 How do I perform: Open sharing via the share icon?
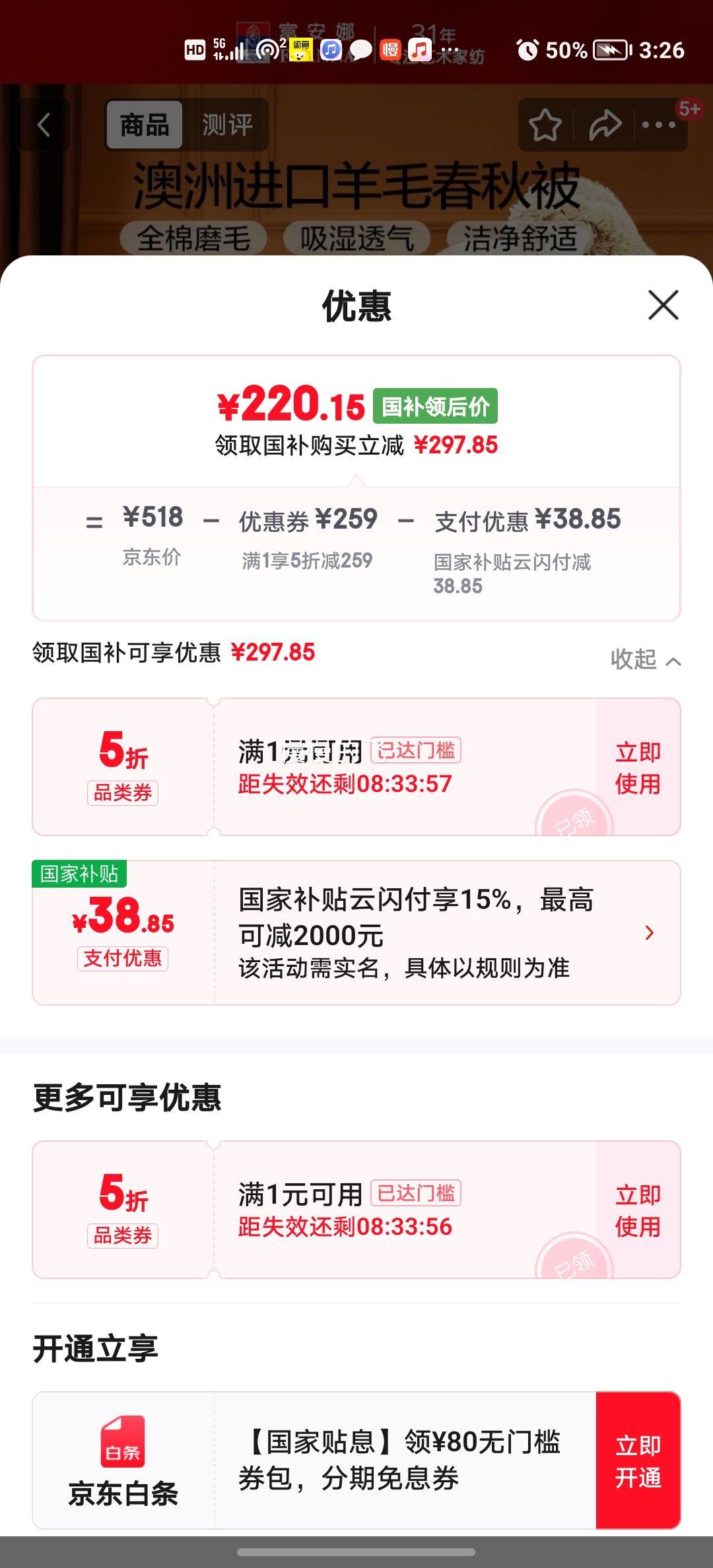[x=605, y=124]
